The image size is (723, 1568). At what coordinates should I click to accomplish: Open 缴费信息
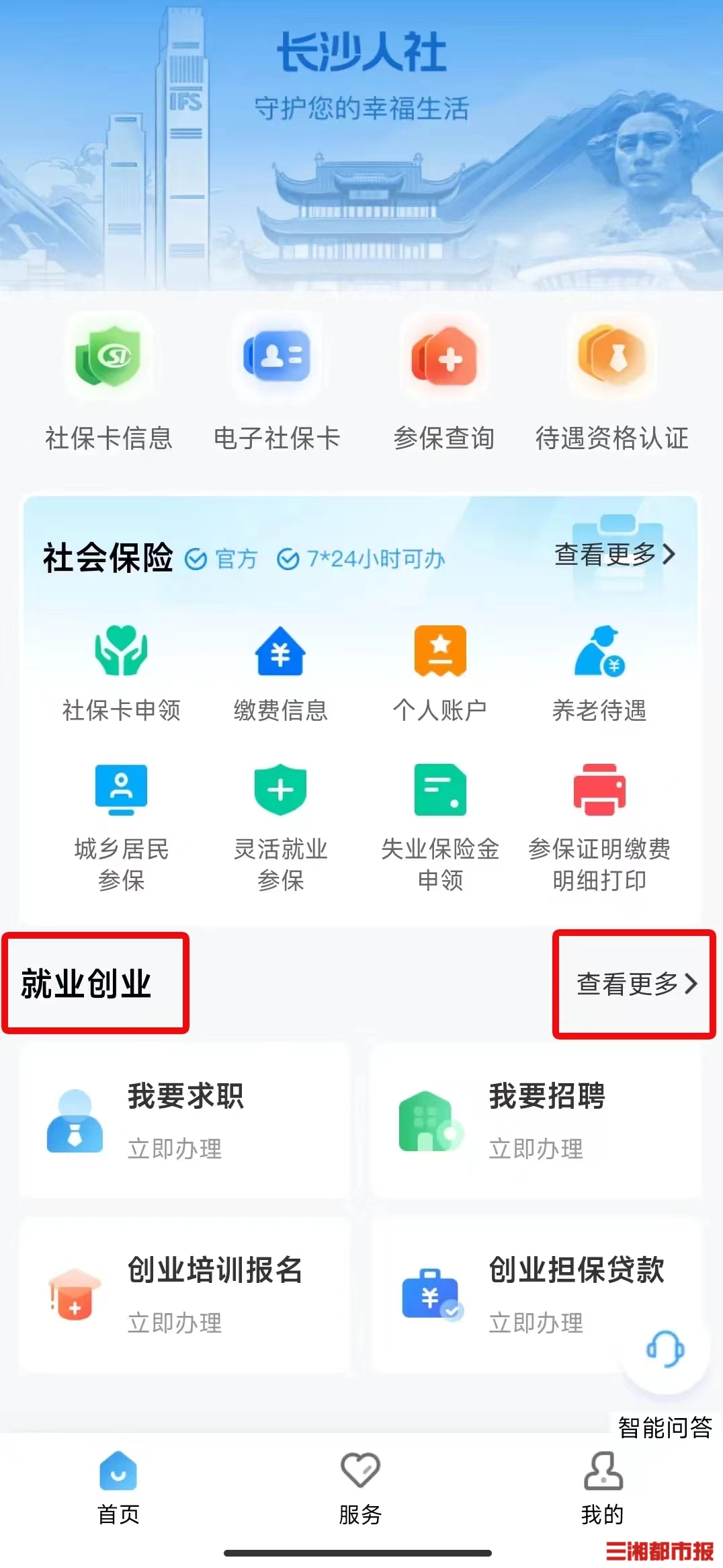click(280, 672)
